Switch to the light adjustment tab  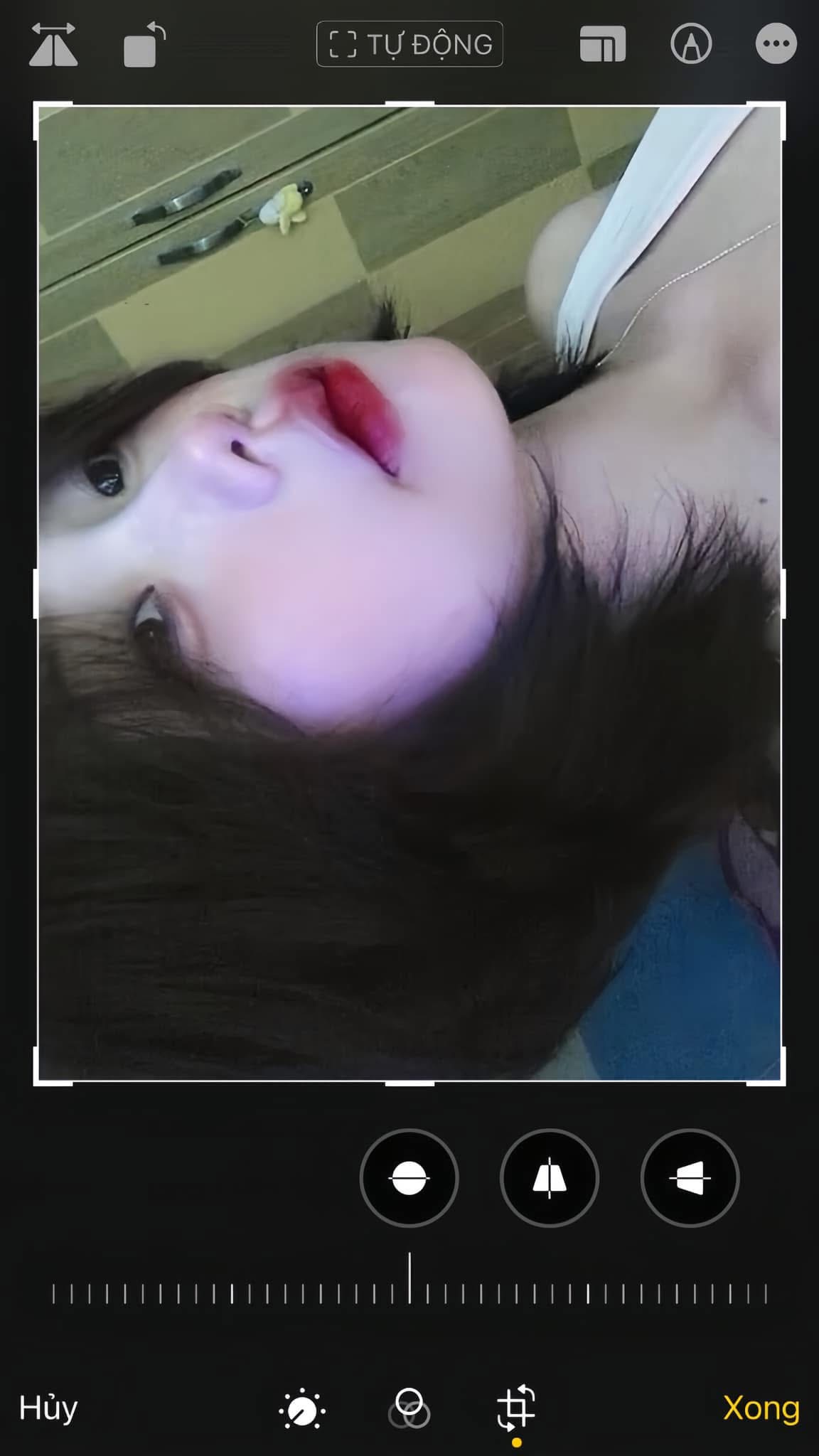click(x=302, y=1408)
